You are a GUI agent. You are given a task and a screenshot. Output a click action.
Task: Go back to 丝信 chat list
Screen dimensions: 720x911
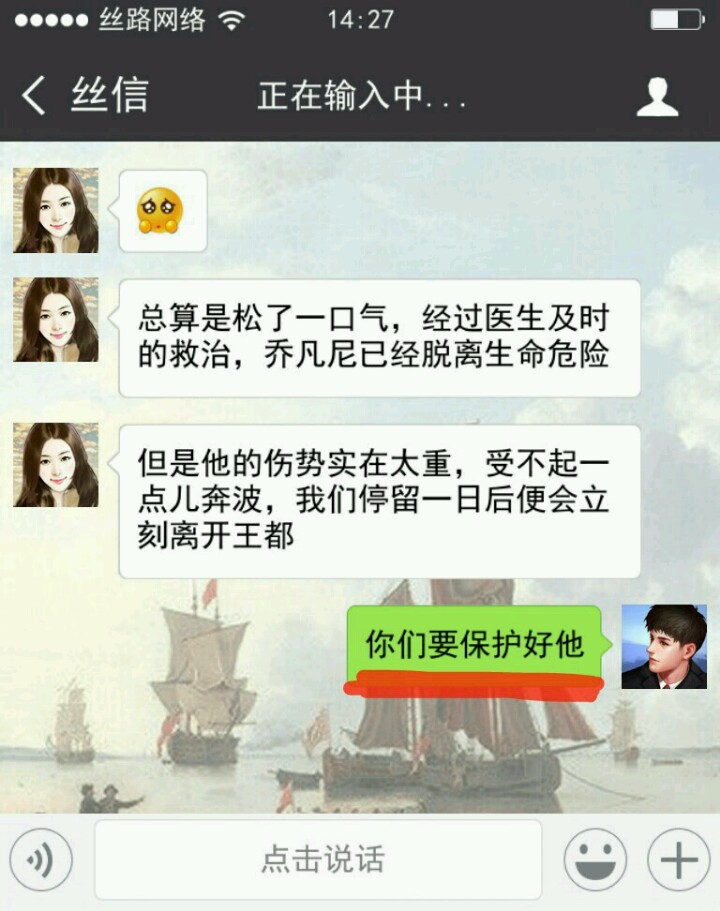pyautogui.click(x=85, y=96)
